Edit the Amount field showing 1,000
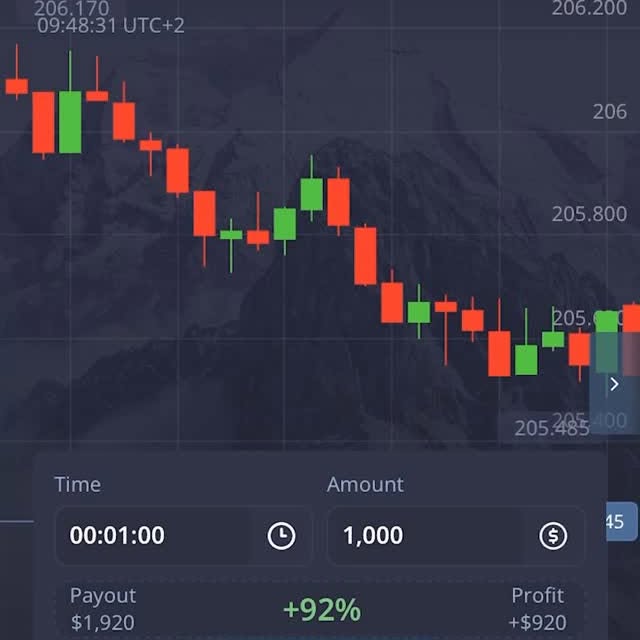The height and width of the screenshot is (640, 640). coord(420,536)
